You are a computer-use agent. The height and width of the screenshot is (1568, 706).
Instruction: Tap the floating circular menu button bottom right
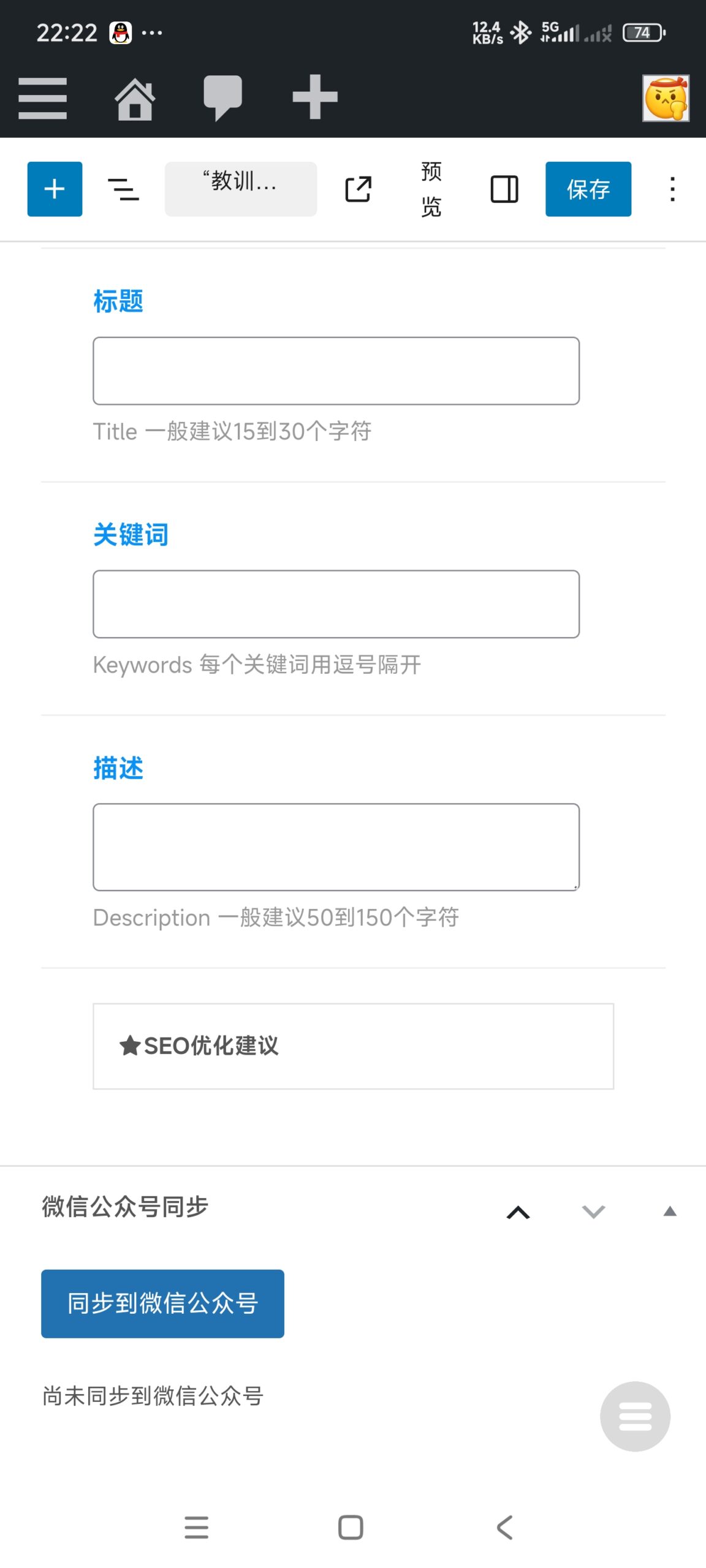[635, 1416]
